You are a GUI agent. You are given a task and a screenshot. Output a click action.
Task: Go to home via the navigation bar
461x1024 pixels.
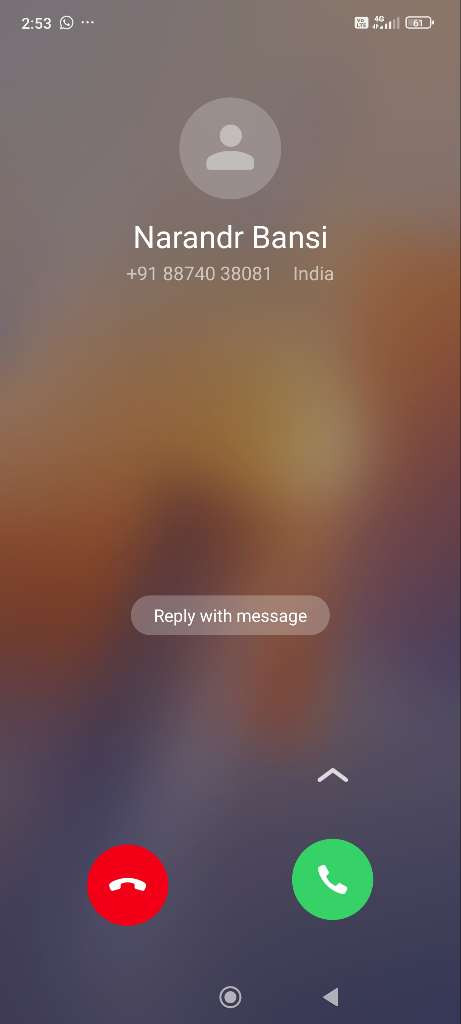pyautogui.click(x=230, y=997)
